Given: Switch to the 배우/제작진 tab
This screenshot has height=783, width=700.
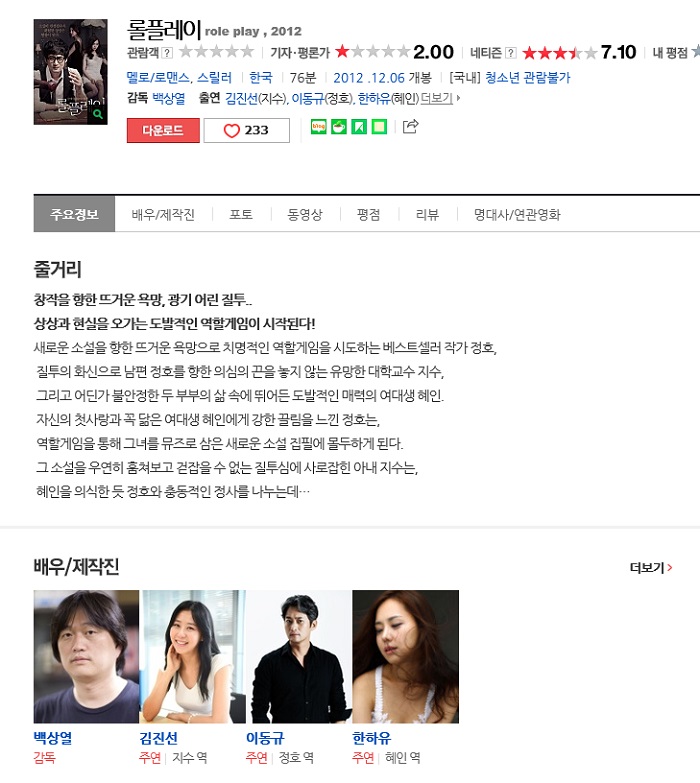Looking at the screenshot, I should pos(163,214).
